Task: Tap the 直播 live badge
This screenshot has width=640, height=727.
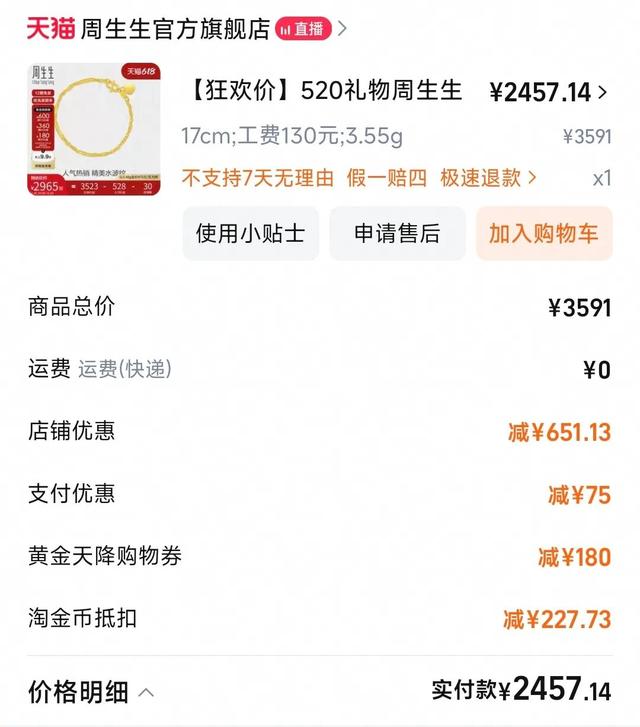Action: click(303, 29)
